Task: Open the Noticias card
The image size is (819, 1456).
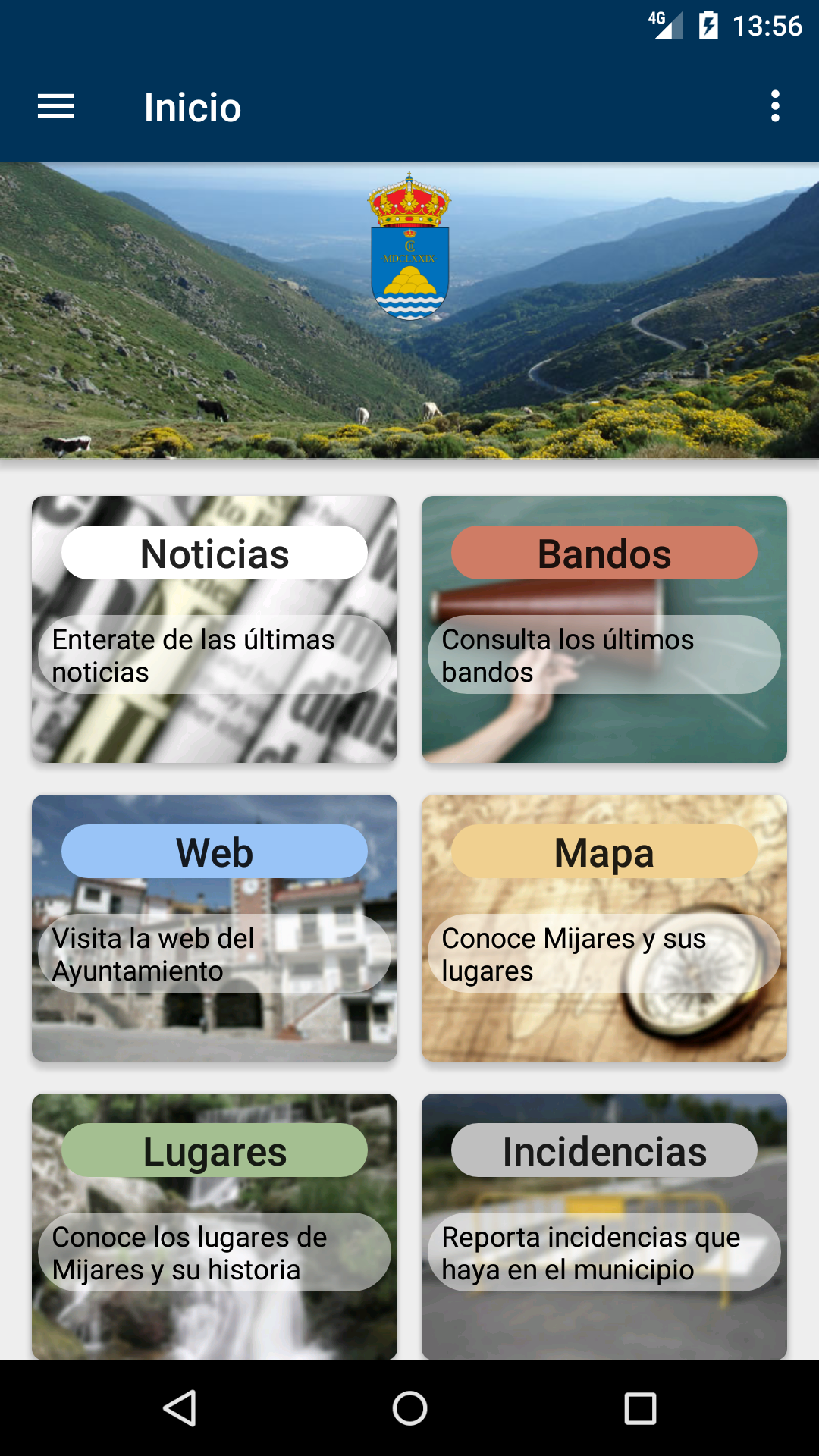Action: (215, 629)
